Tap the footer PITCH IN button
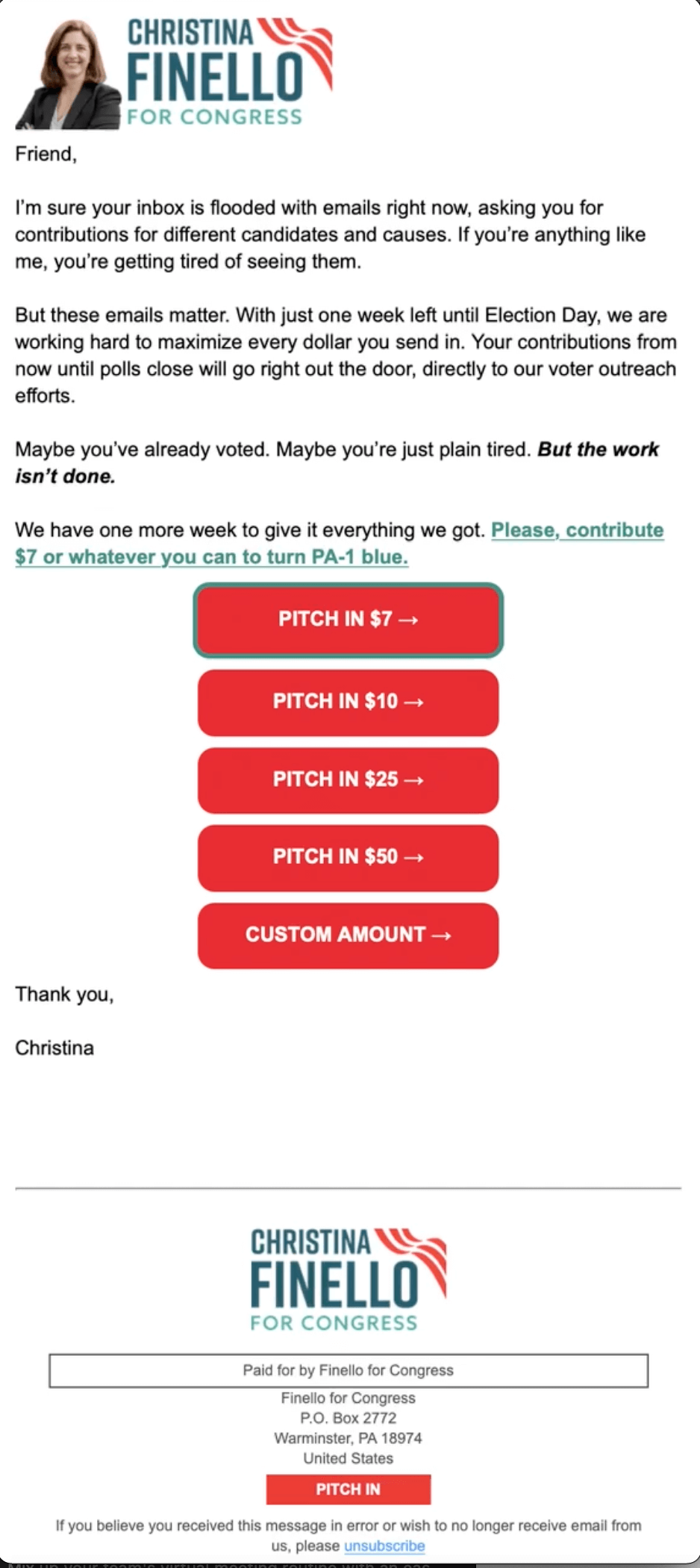This screenshot has height=1568, width=700. point(348,1490)
